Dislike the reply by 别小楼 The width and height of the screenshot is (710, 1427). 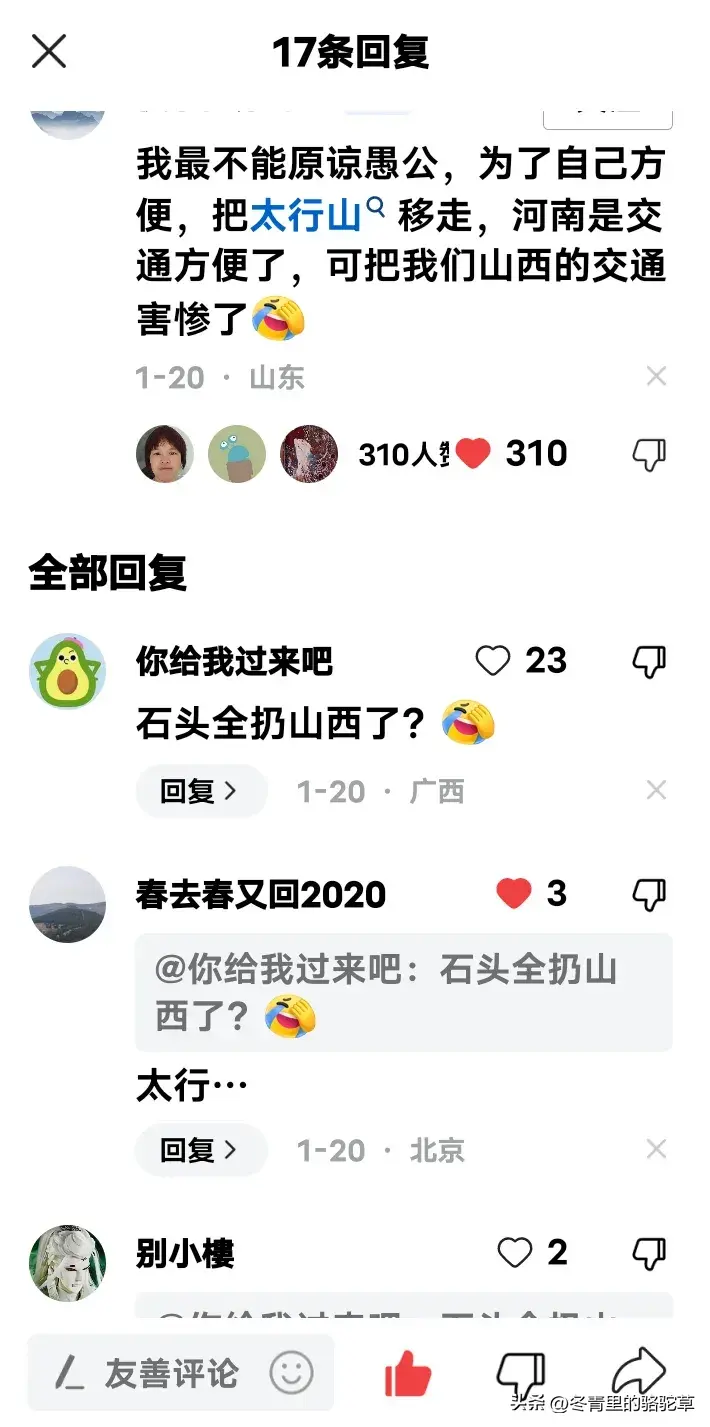coord(649,1252)
